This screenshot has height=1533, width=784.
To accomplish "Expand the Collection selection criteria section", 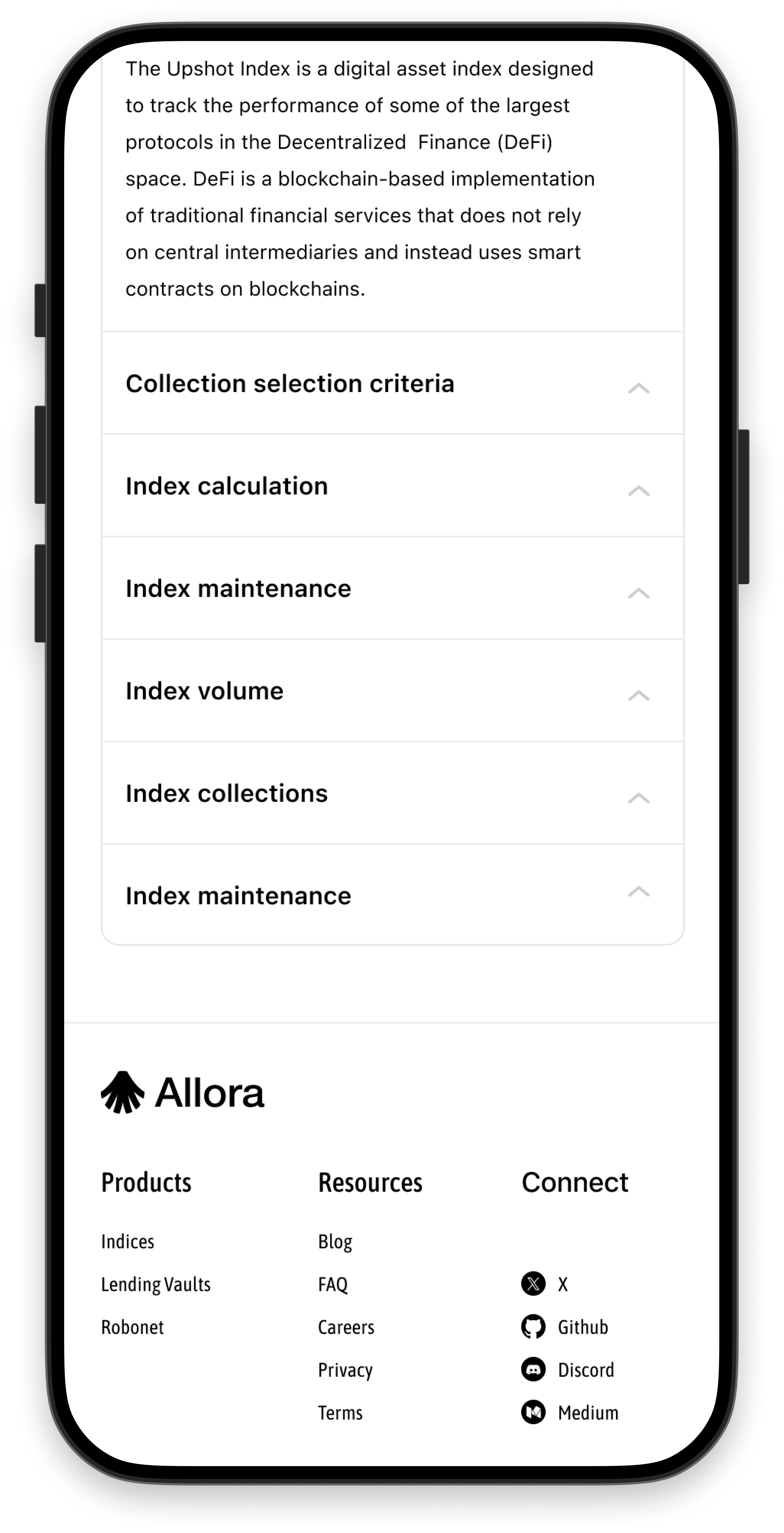I will (393, 384).
